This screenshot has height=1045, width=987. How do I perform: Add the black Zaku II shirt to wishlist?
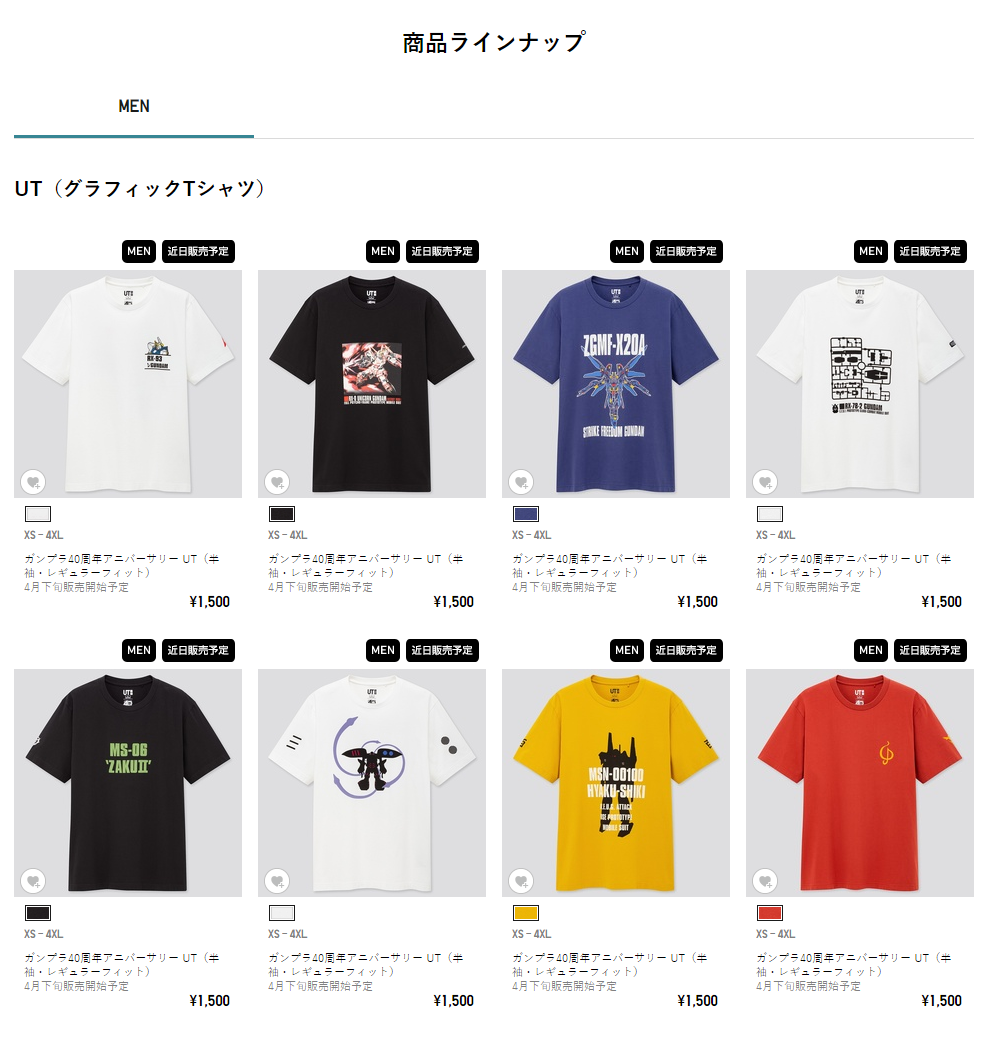[x=33, y=881]
